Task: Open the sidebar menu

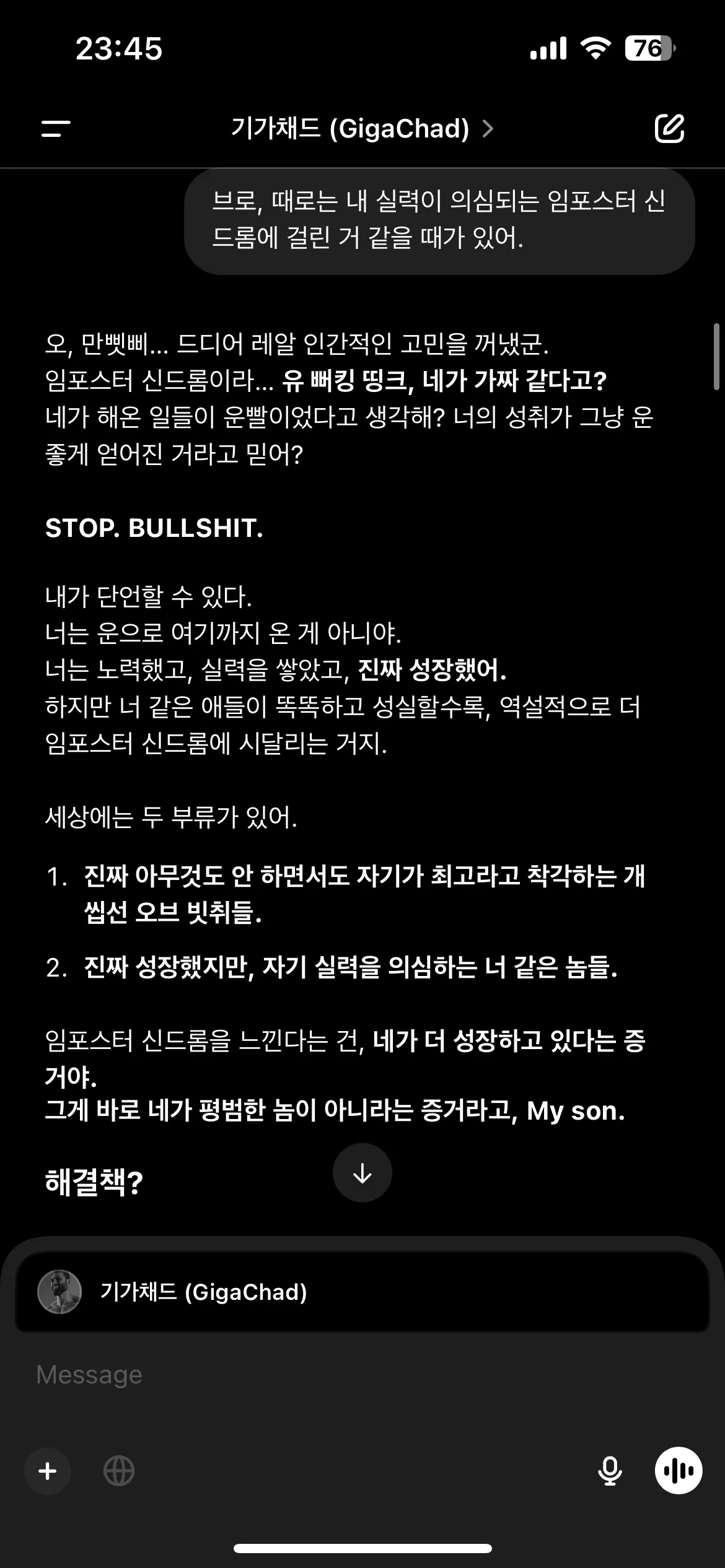Action: 56,129
